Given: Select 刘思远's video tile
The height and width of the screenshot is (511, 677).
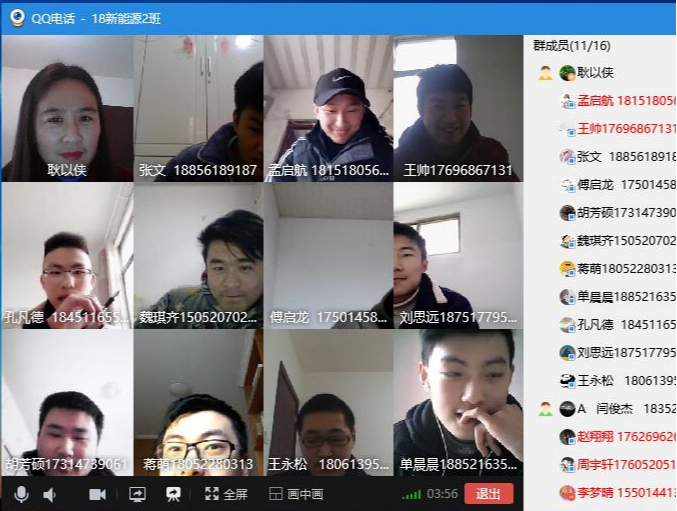Looking at the screenshot, I should pyautogui.click(x=458, y=255).
